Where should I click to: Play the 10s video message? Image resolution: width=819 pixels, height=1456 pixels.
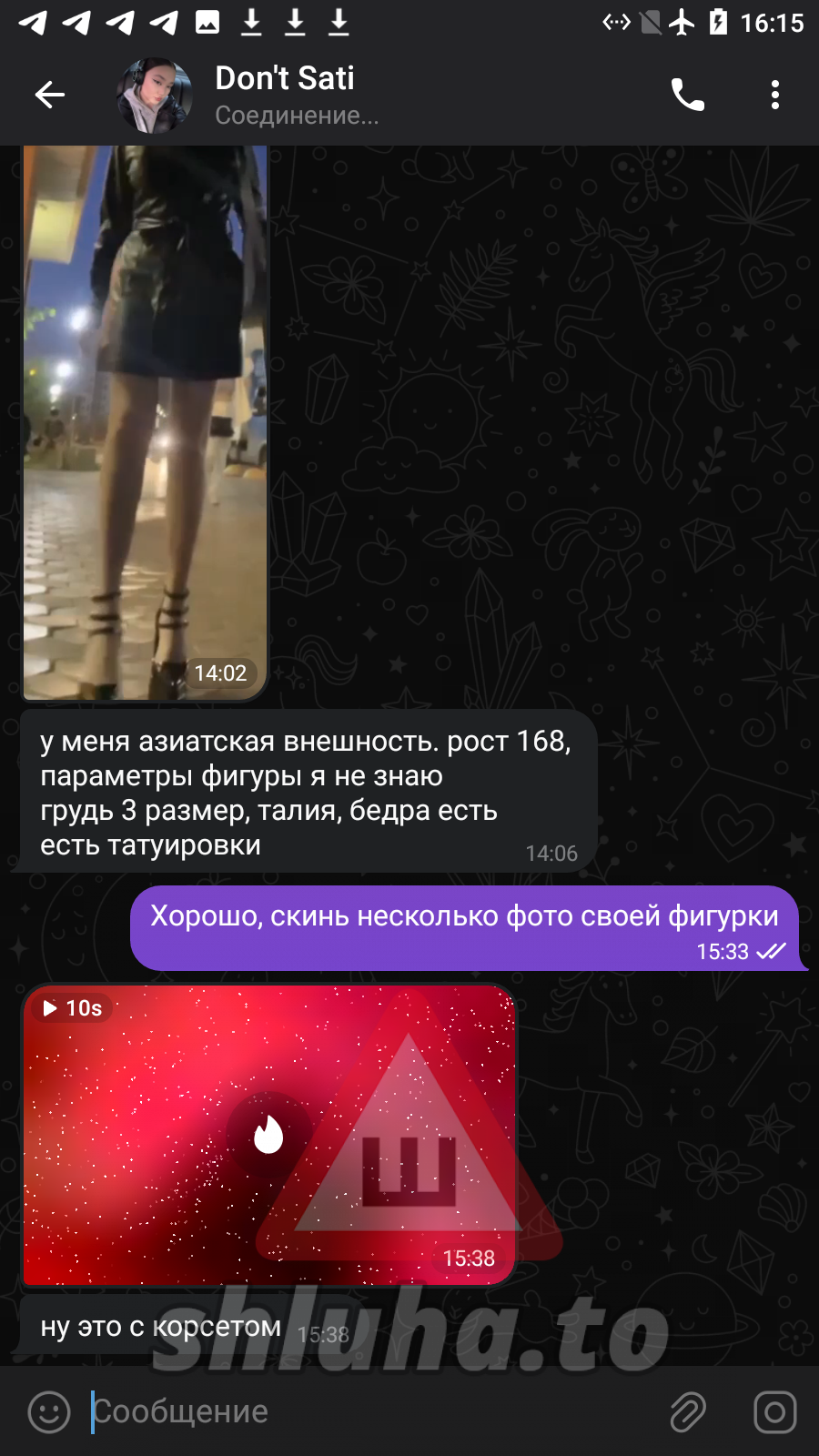click(x=268, y=1135)
